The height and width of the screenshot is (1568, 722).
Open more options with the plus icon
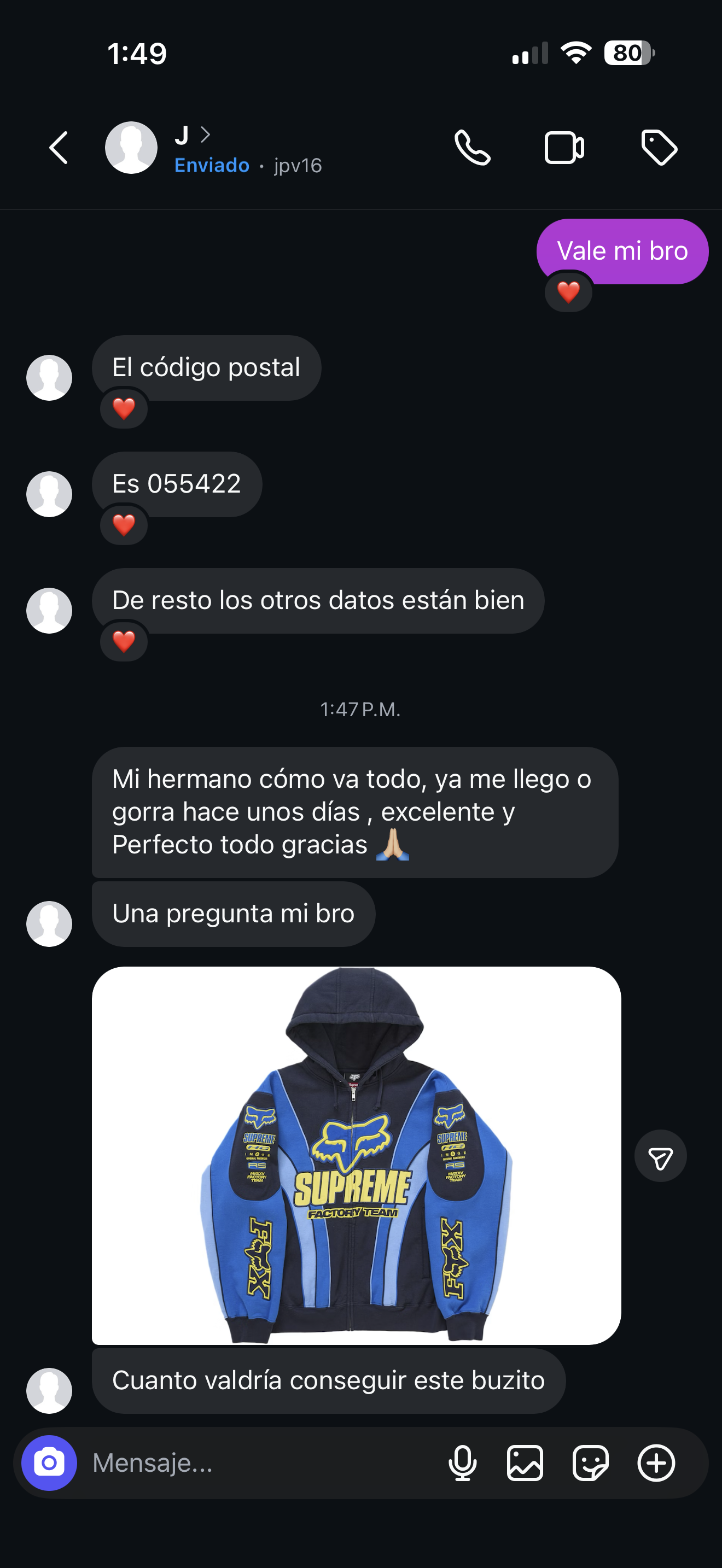[x=656, y=1462]
